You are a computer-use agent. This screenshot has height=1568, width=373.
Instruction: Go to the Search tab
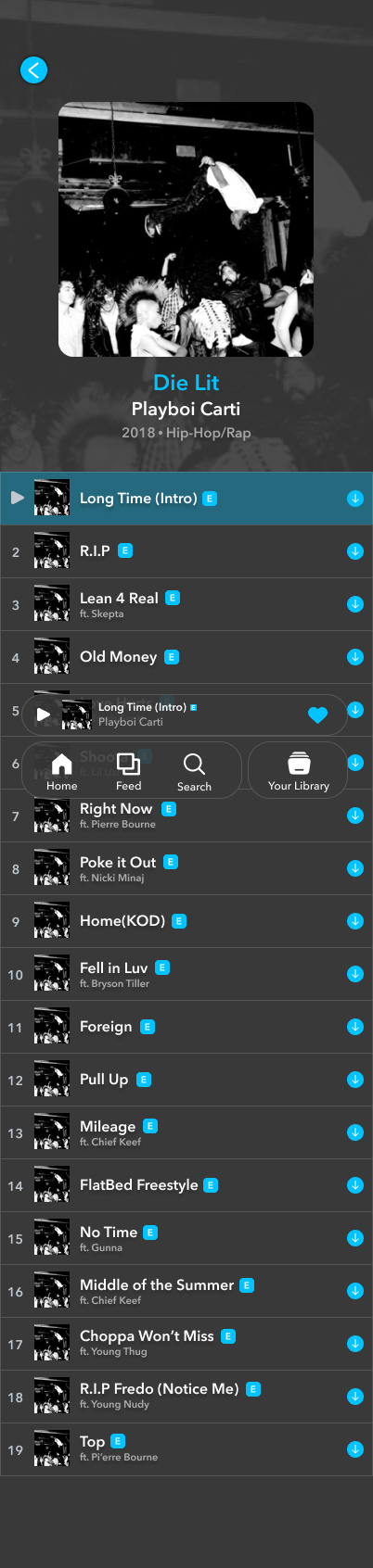click(194, 771)
